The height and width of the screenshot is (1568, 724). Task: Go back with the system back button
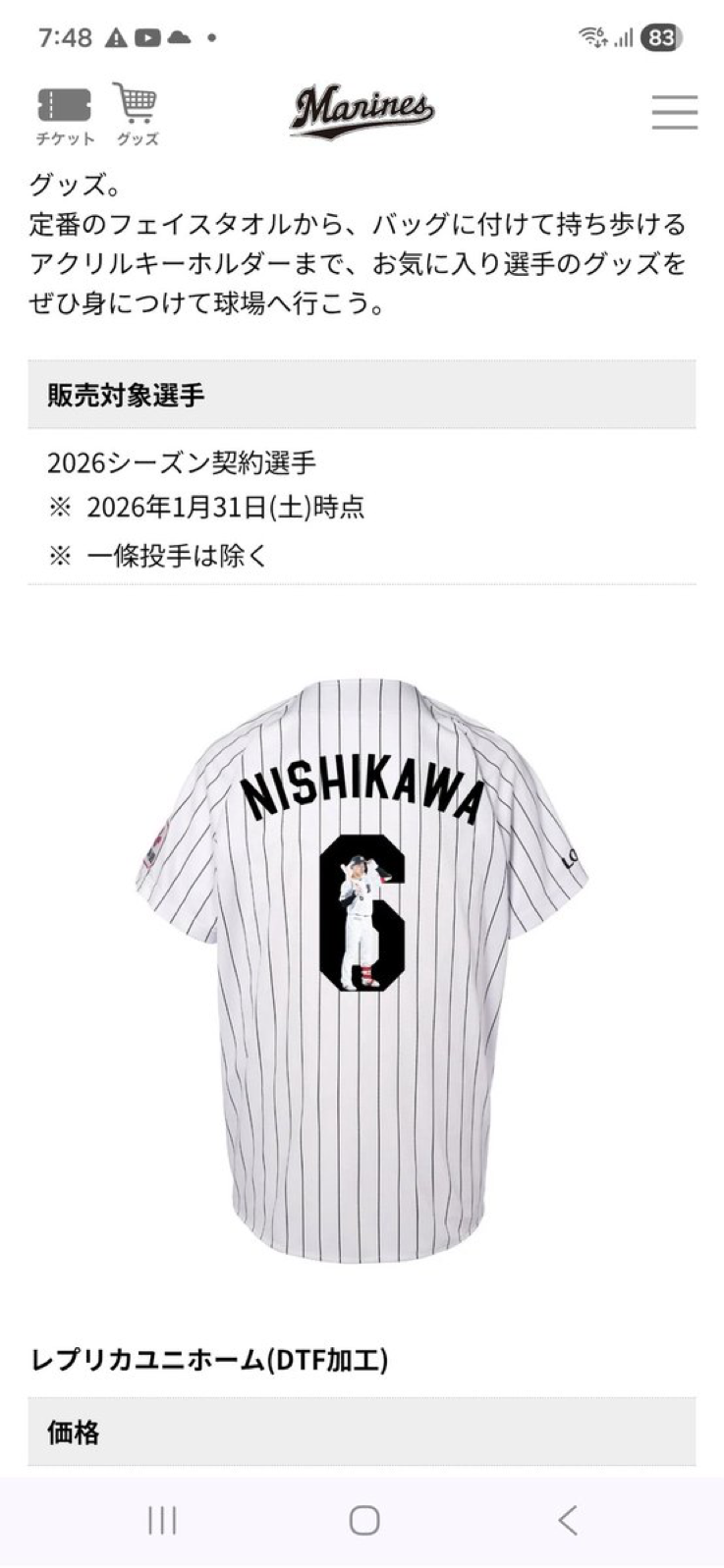click(567, 1520)
